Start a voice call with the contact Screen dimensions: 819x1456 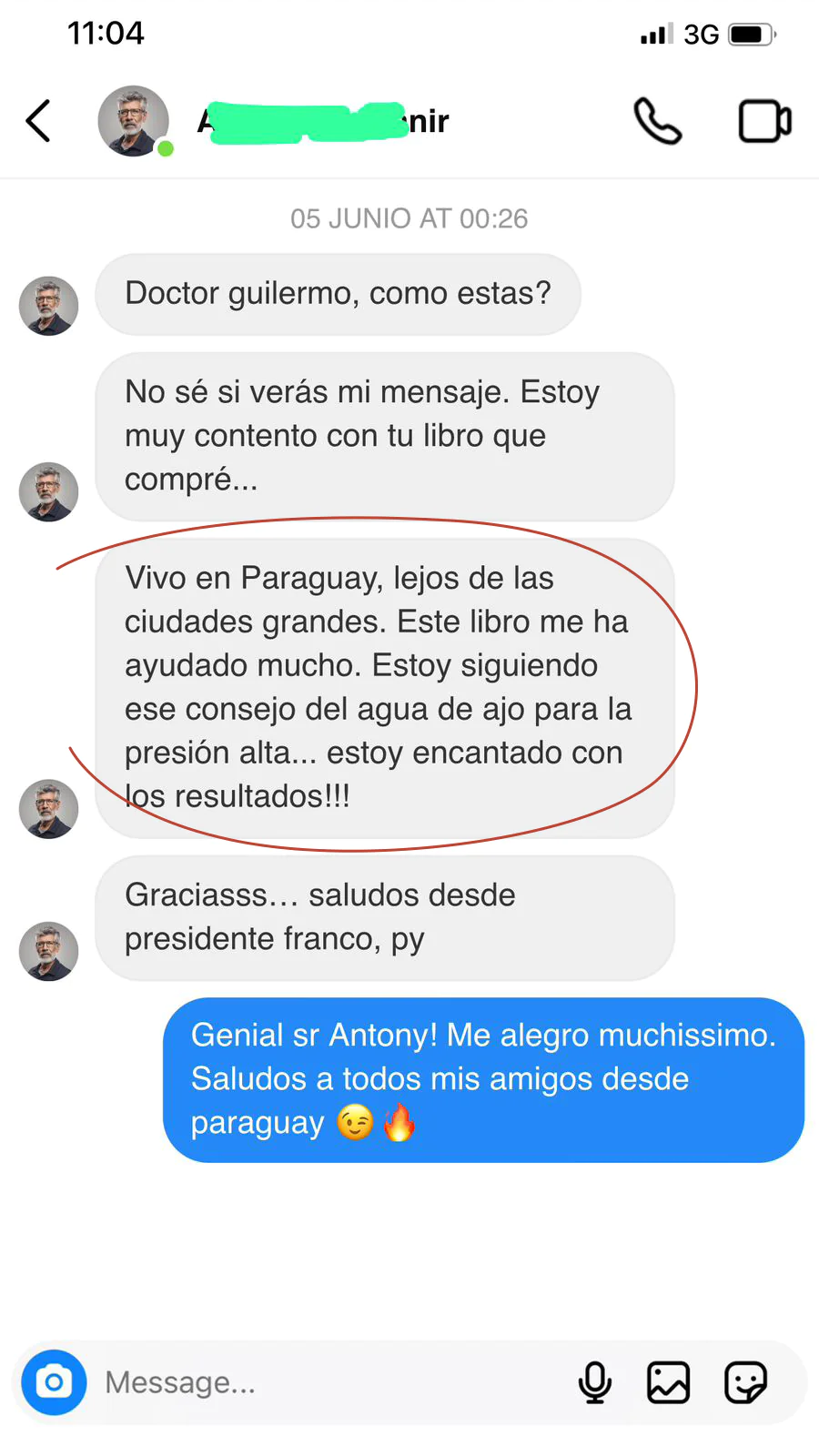[x=658, y=121]
